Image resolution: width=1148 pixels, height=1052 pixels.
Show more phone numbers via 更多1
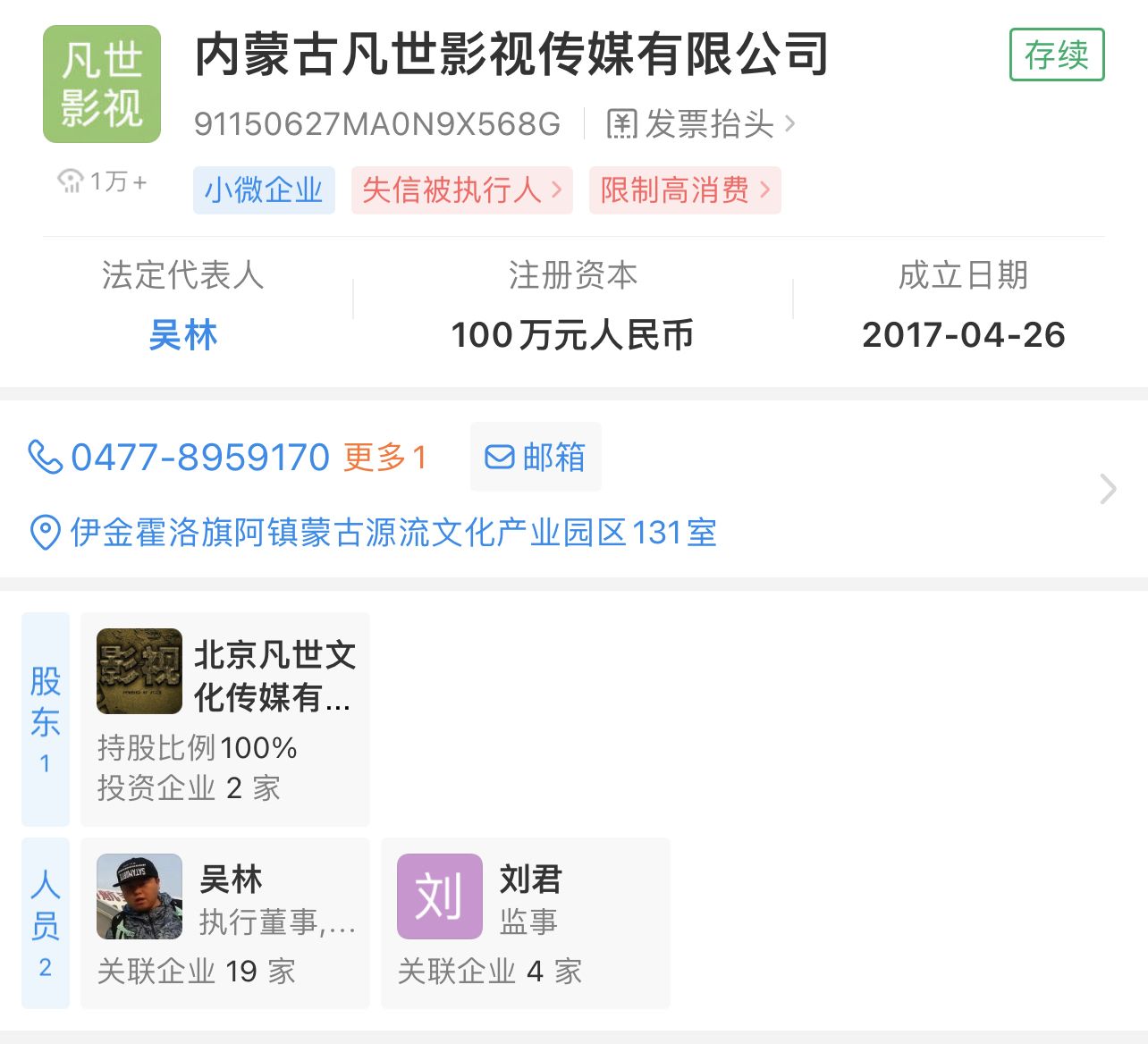pos(385,458)
